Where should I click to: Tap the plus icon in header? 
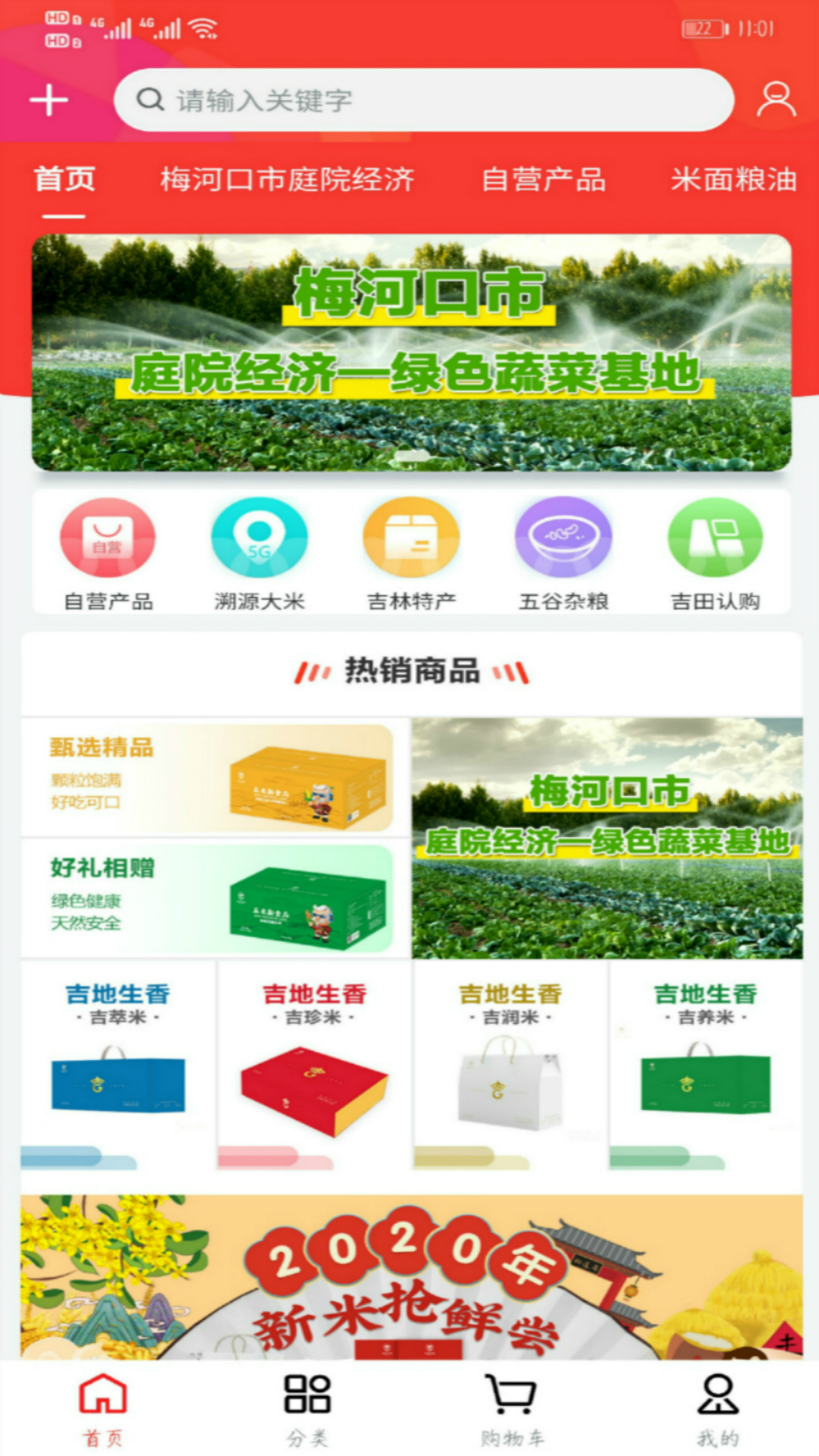click(49, 100)
